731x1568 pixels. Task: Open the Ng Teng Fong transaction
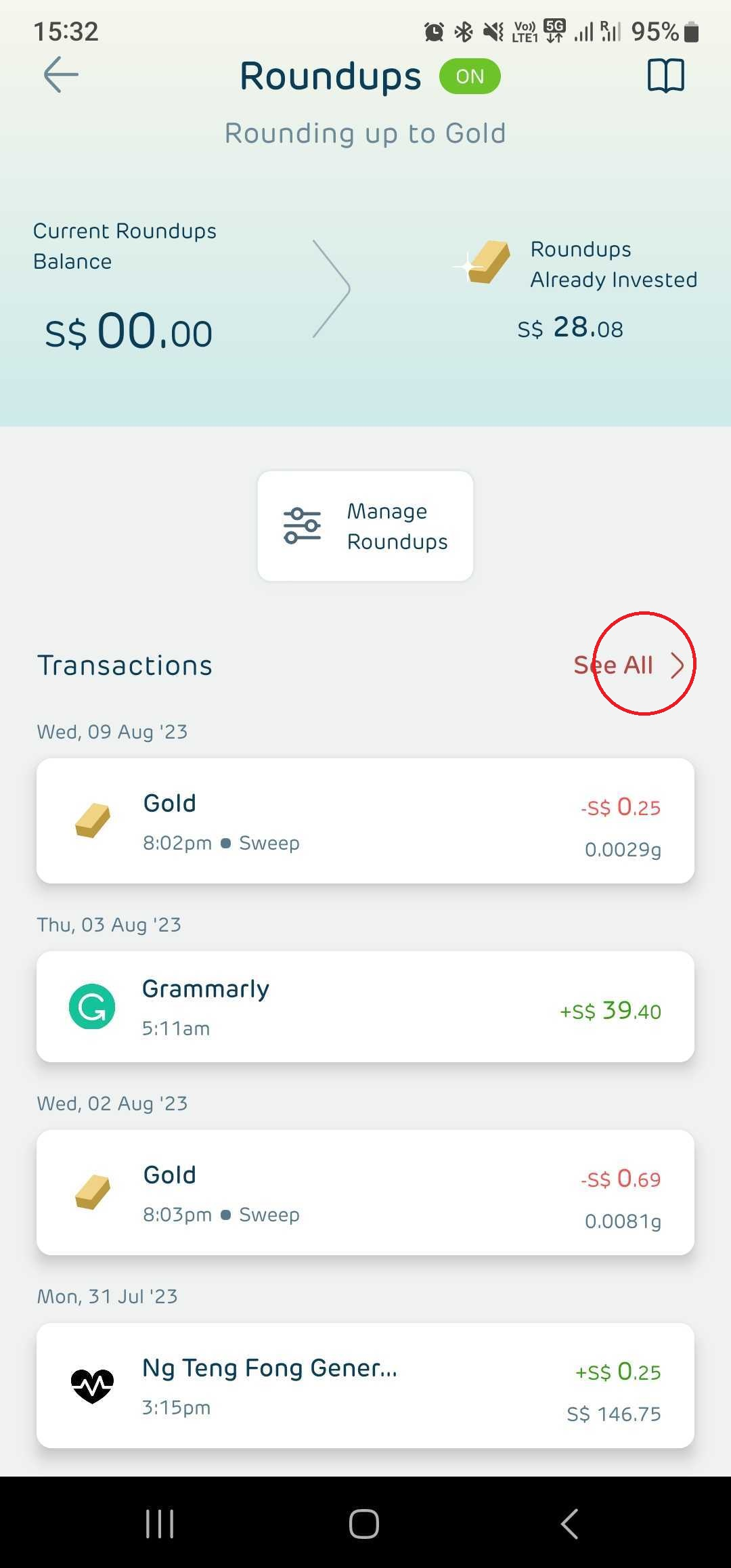click(x=365, y=1385)
